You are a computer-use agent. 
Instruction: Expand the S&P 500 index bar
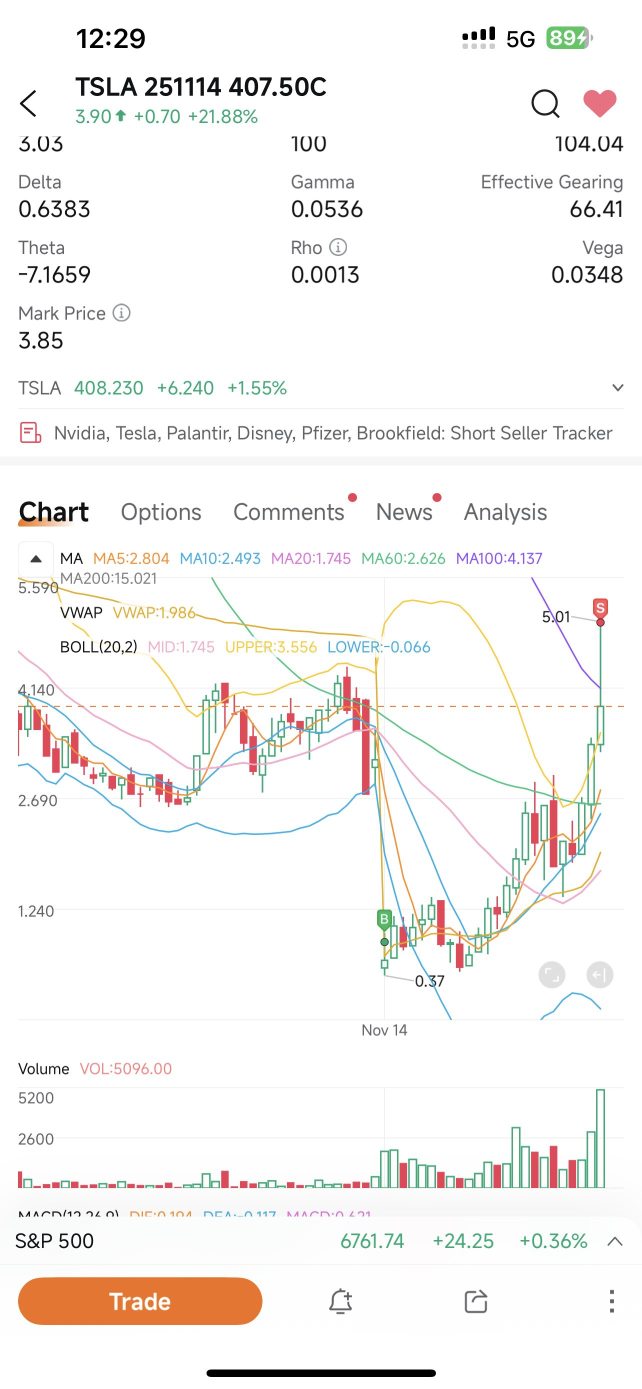pyautogui.click(x=614, y=1241)
